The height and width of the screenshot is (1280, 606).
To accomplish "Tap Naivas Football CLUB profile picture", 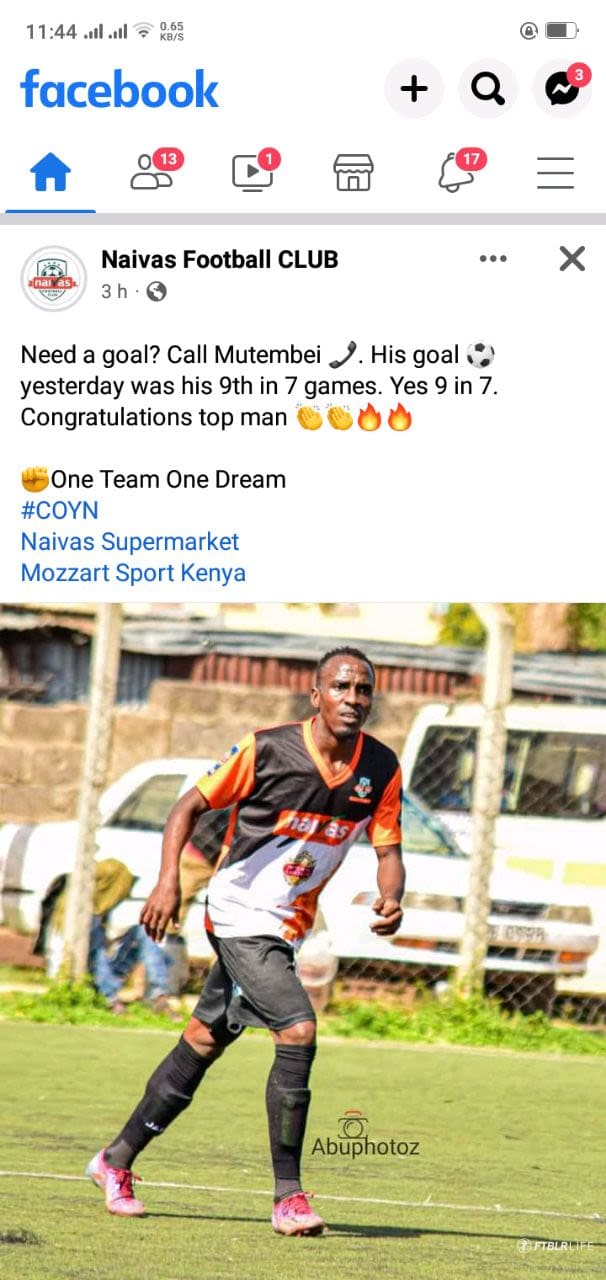I will pyautogui.click(x=53, y=278).
